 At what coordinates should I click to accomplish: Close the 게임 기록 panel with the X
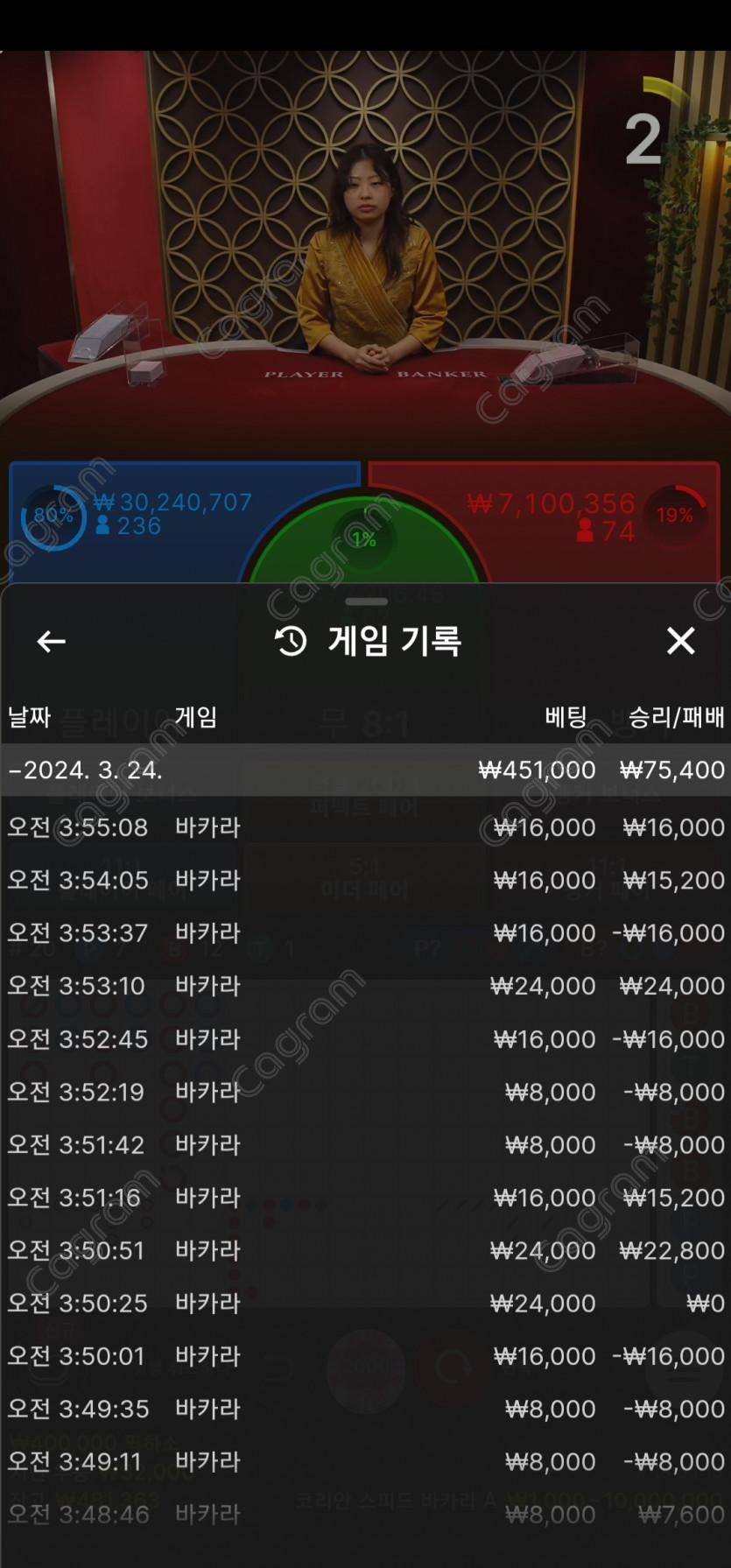680,642
